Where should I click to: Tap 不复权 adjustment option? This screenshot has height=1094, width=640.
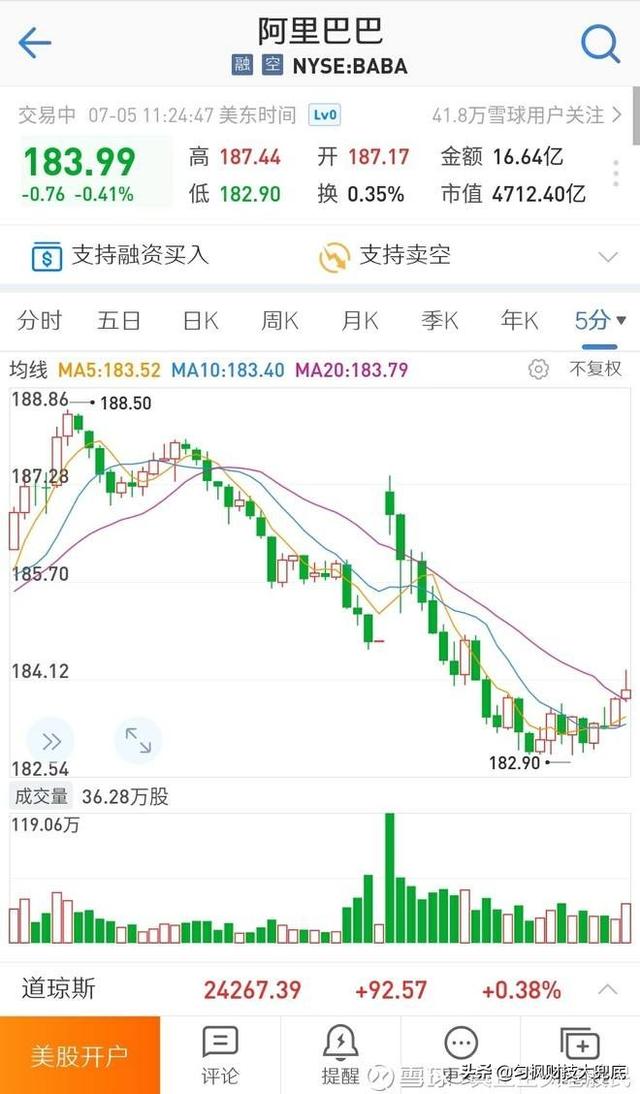click(x=595, y=369)
